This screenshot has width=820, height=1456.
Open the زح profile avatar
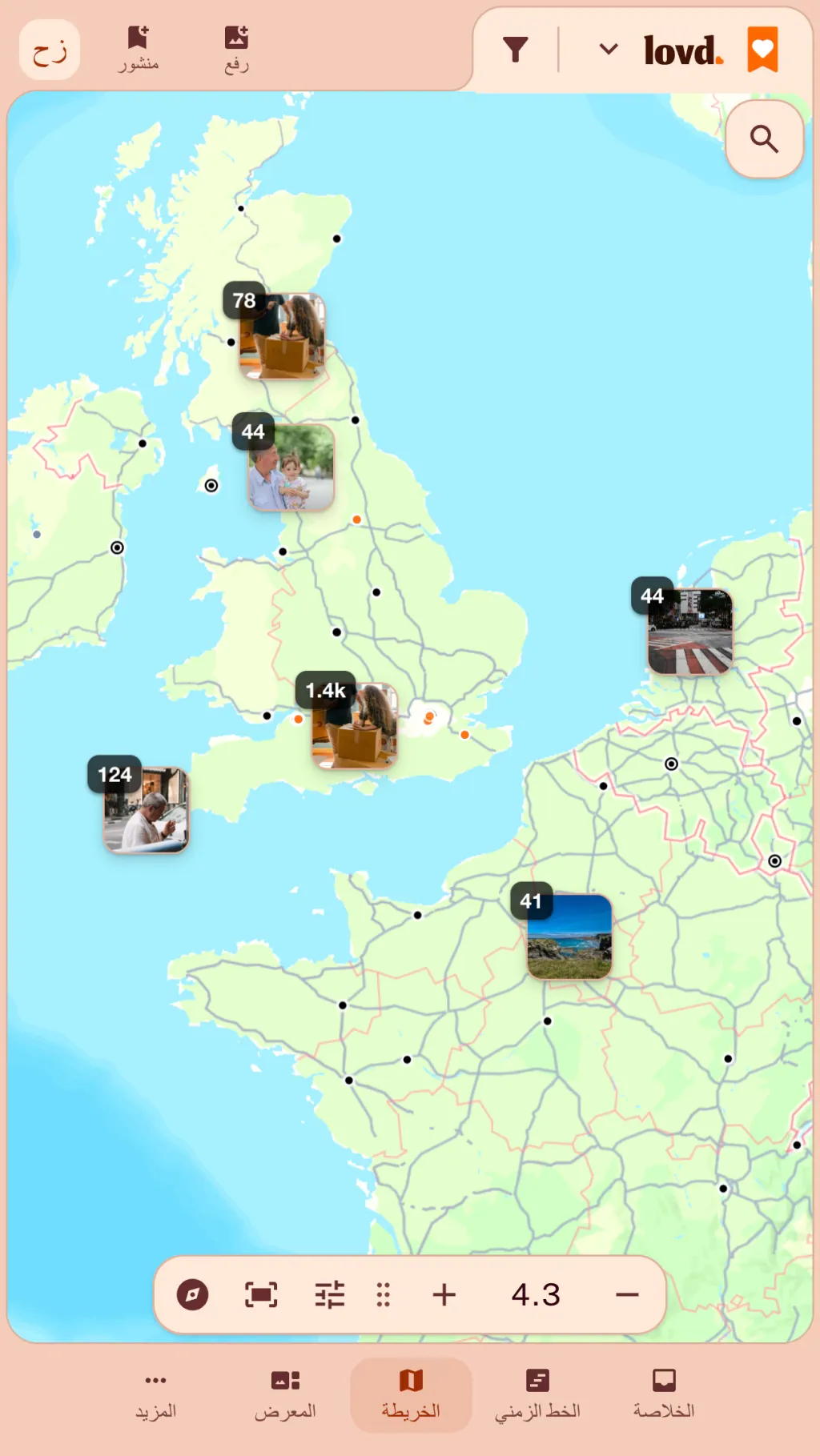(50, 50)
